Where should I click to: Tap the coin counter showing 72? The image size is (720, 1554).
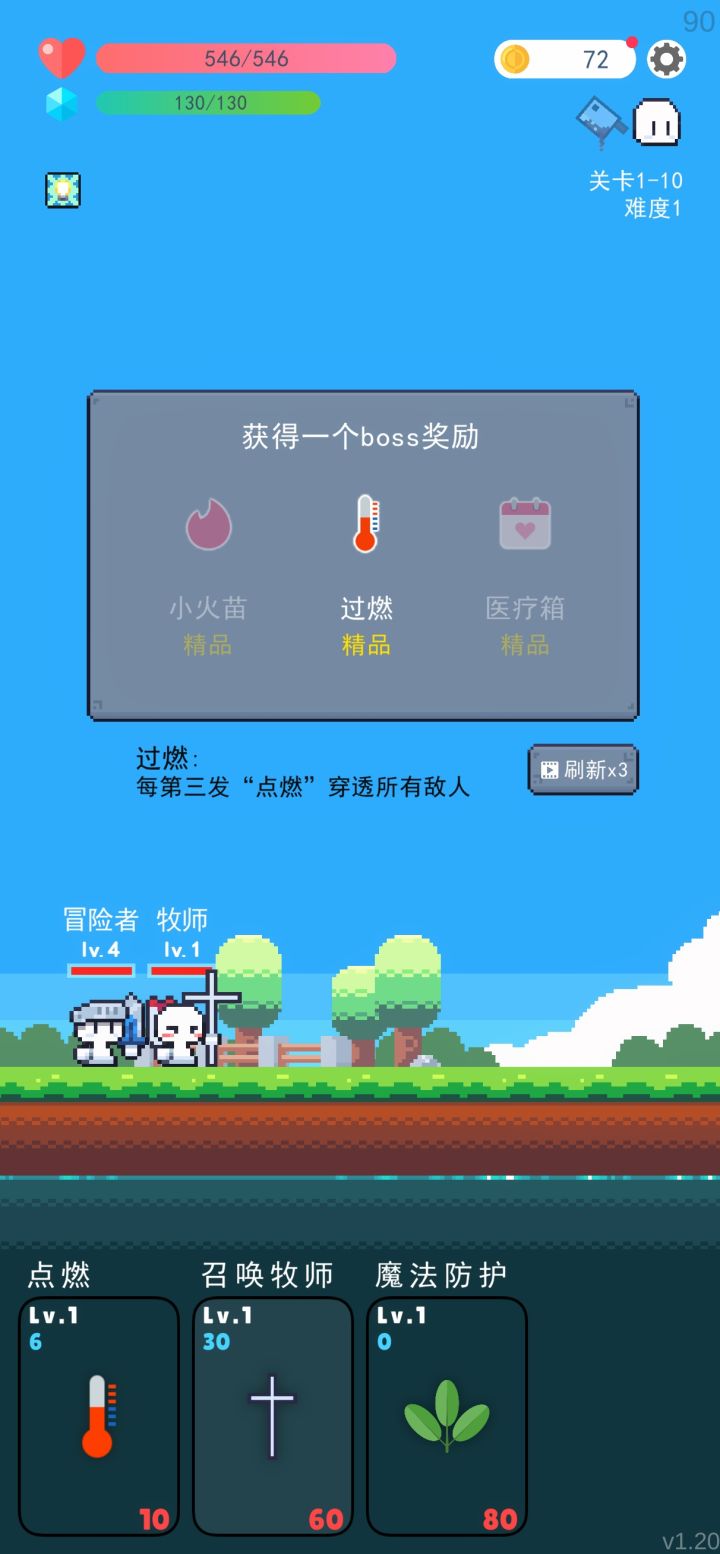[565, 59]
